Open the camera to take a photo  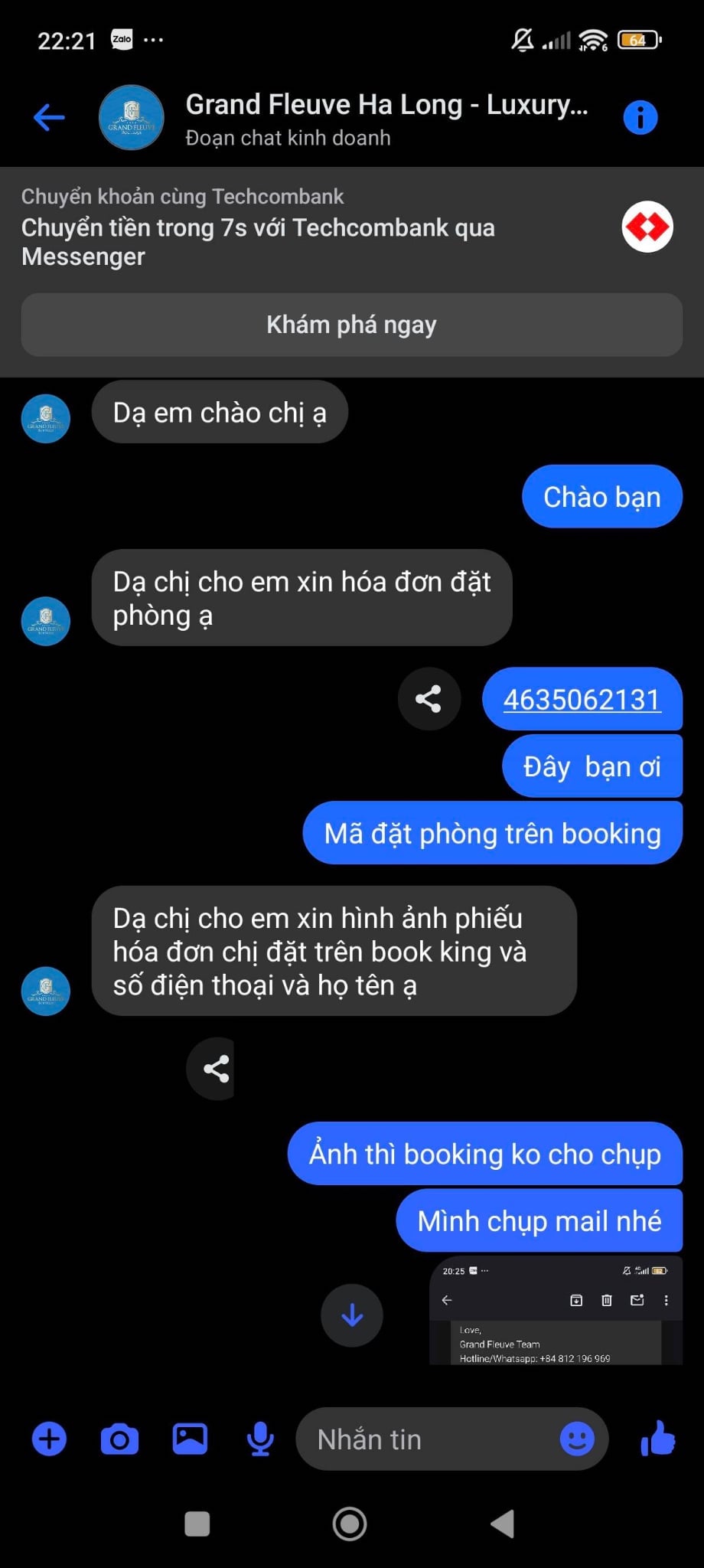(x=120, y=1439)
